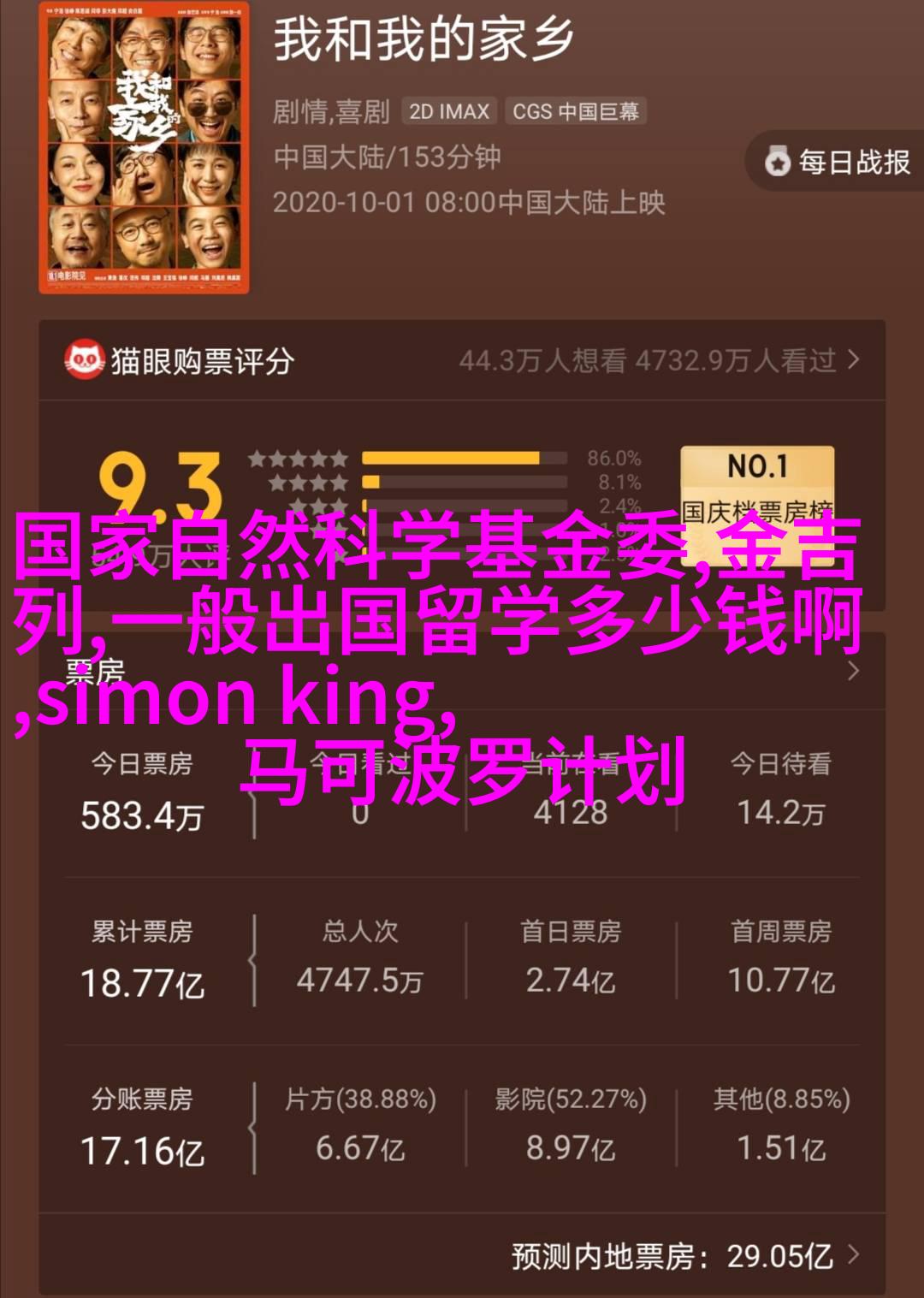Expand the 票房 section chevron

[x=852, y=671]
